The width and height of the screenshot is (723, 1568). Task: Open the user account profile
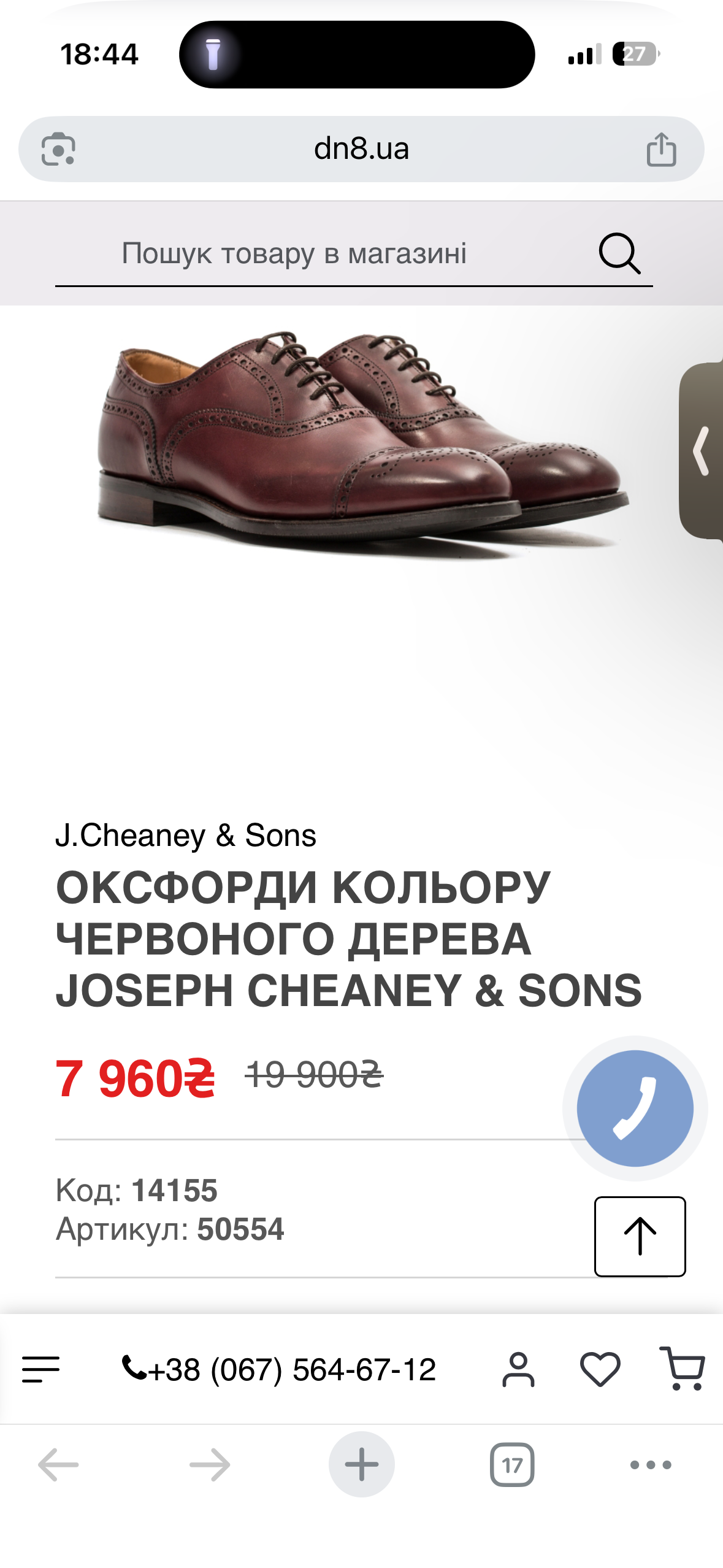518,1369
